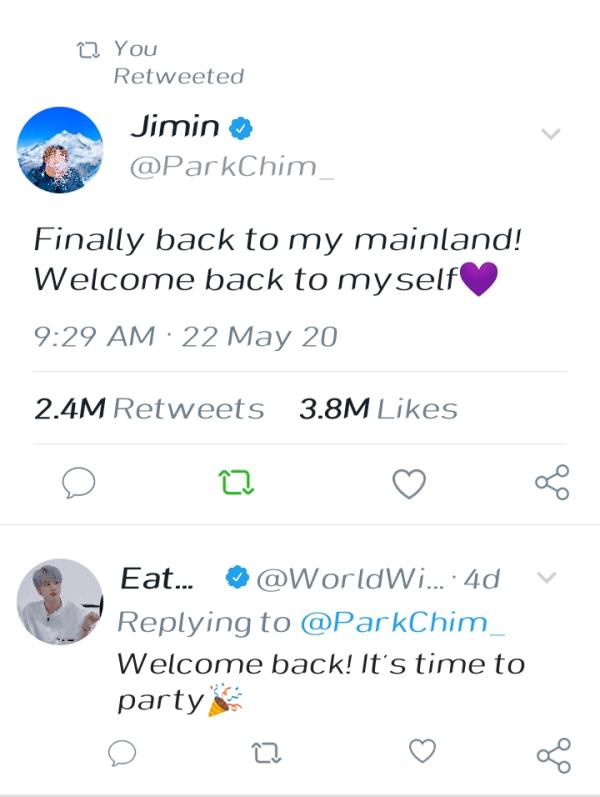Share the "Welcome back!" reply
Screen dimensions: 600x797
point(553,754)
